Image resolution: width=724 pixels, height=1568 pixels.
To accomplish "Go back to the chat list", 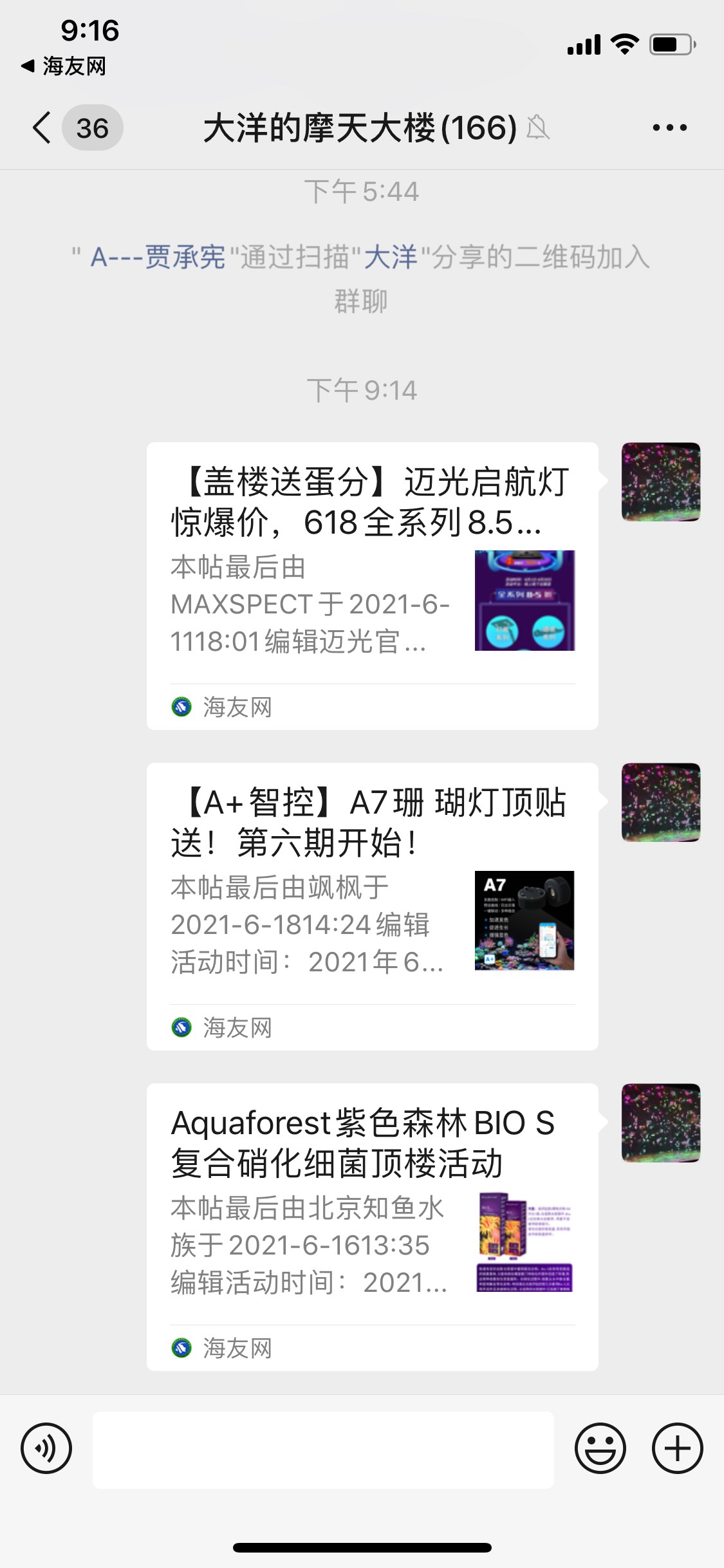I will pyautogui.click(x=42, y=127).
